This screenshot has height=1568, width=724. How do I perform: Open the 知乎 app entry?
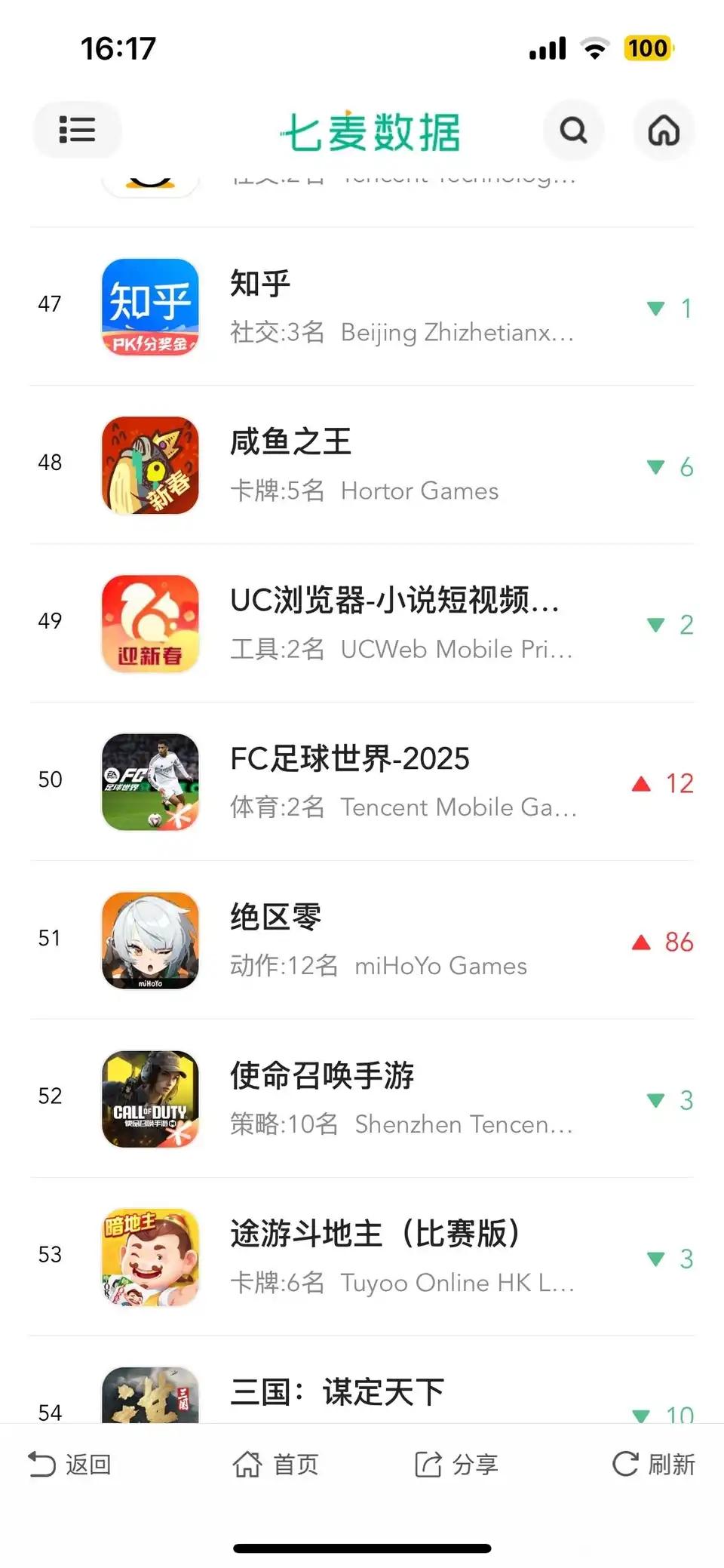coord(362,307)
